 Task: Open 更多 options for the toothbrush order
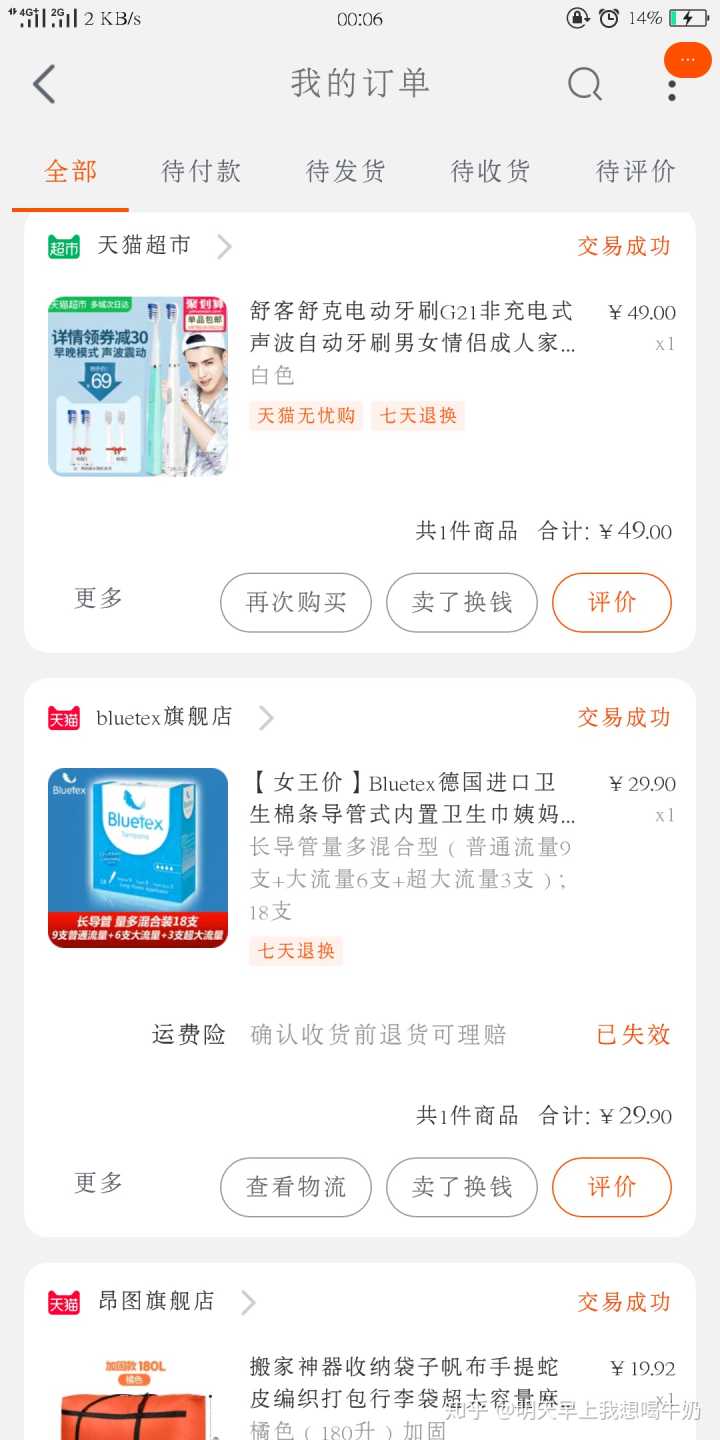(98, 599)
